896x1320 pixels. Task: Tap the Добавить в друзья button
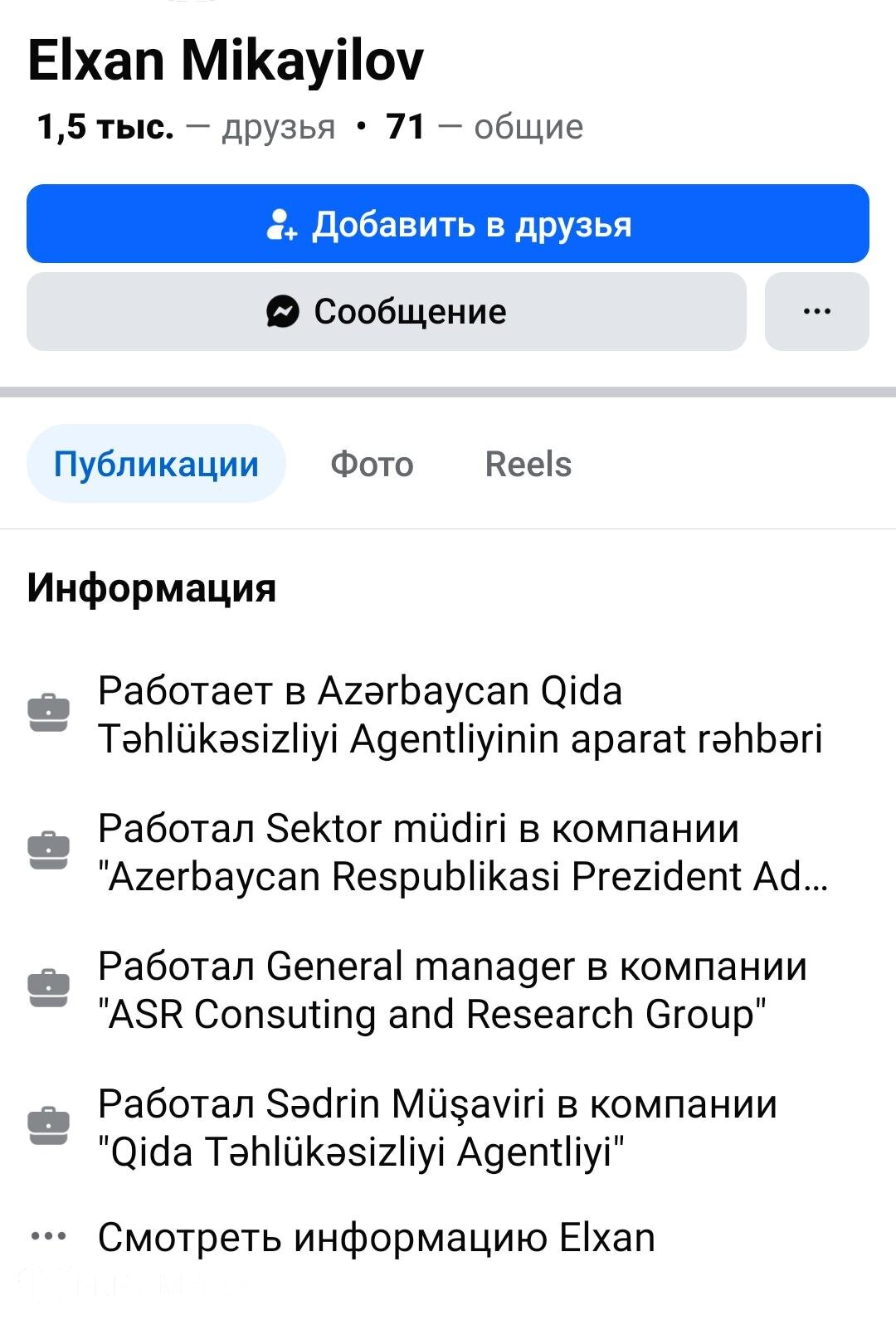447,224
